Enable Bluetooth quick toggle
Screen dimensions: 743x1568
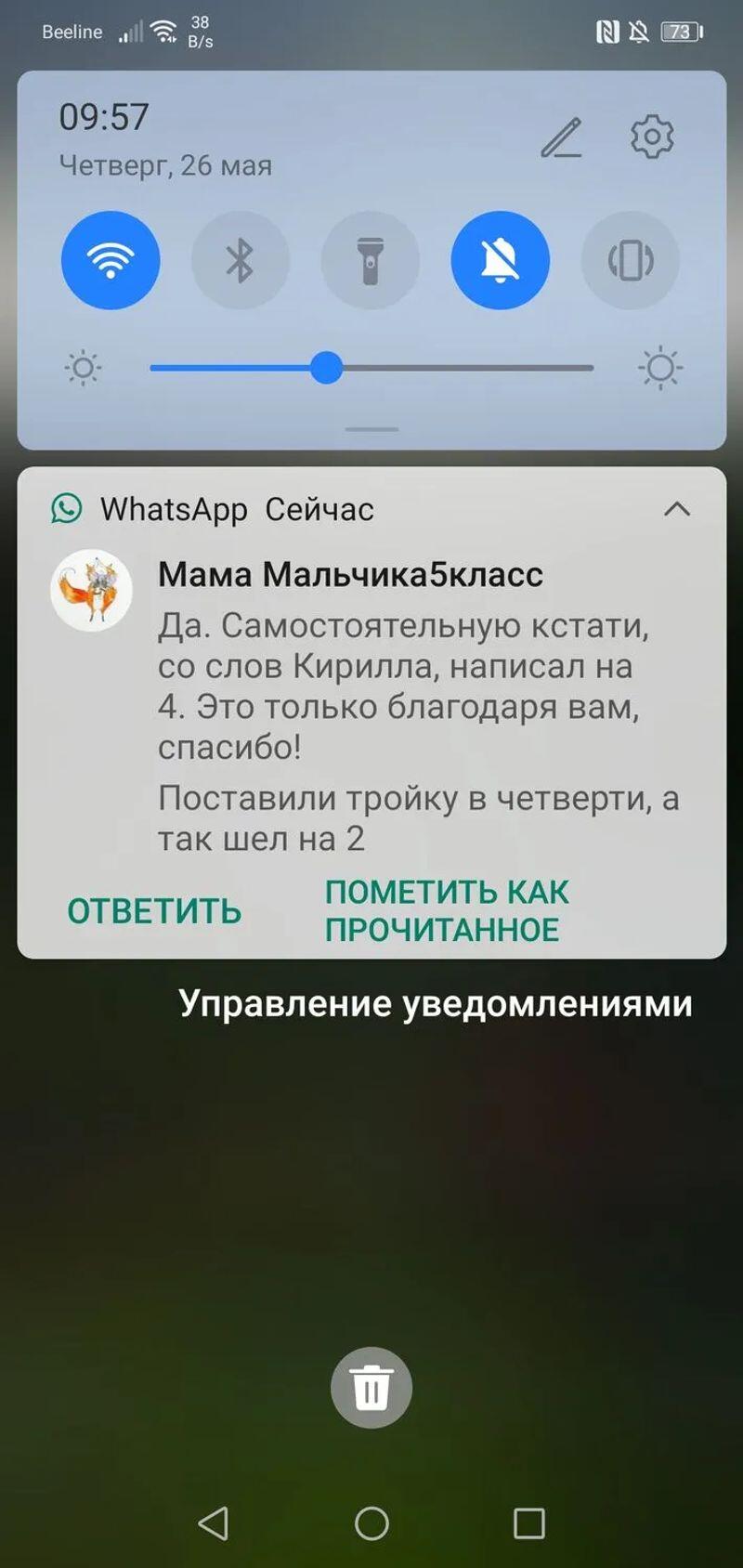pyautogui.click(x=240, y=260)
